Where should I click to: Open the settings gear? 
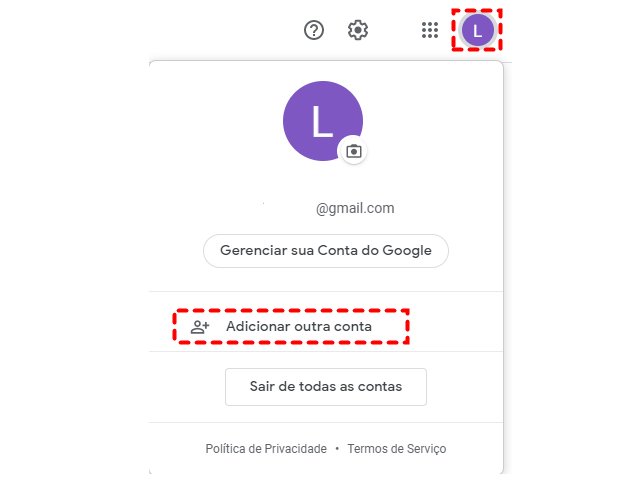(x=358, y=30)
